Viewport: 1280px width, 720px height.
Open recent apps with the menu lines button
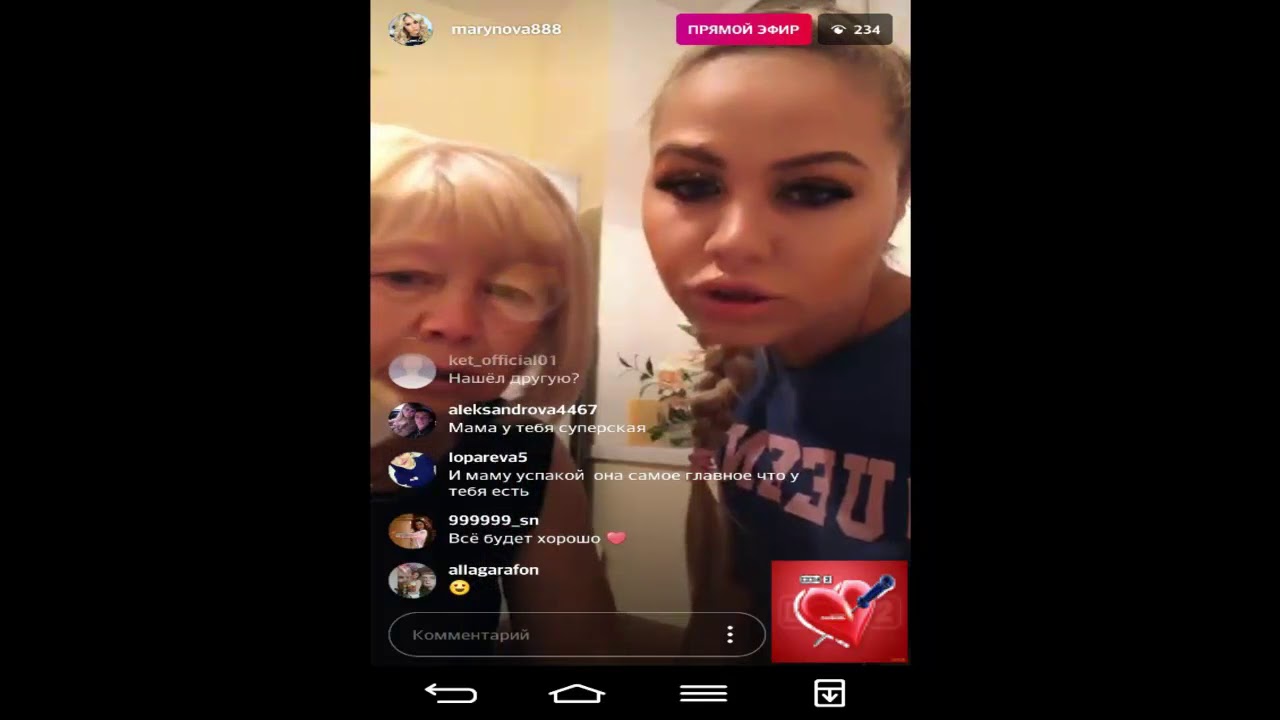(x=703, y=693)
